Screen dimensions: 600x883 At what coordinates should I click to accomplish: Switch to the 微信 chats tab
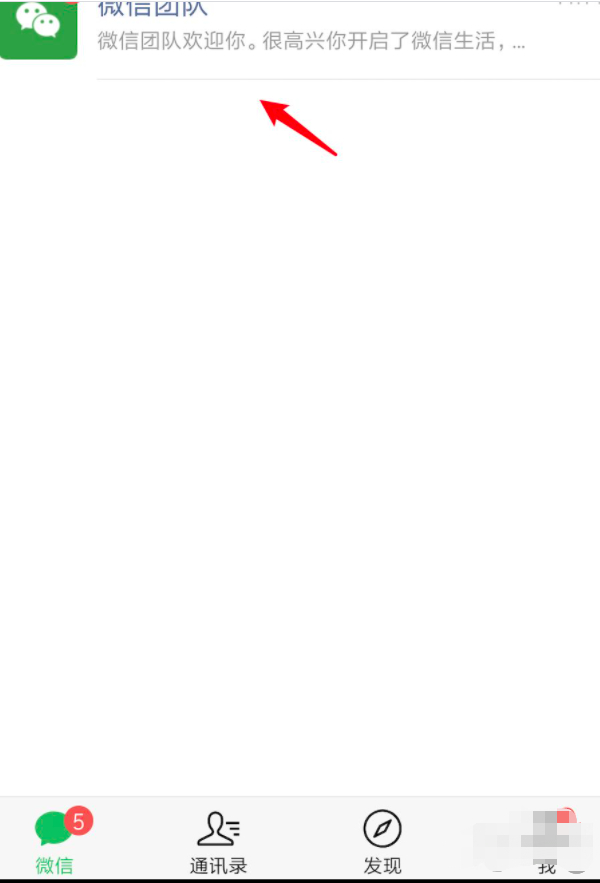55,842
